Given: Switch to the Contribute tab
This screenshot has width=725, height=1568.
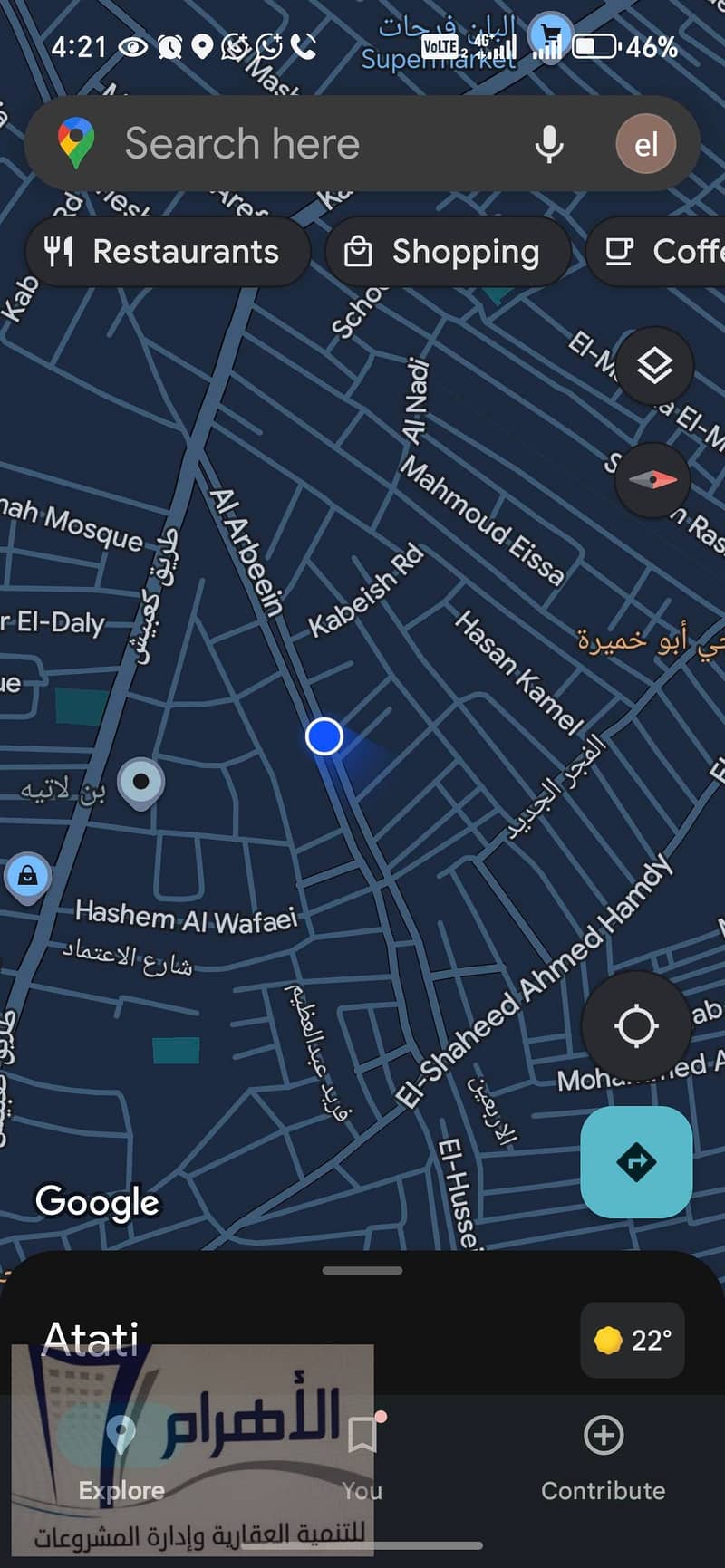Looking at the screenshot, I should [603, 1458].
